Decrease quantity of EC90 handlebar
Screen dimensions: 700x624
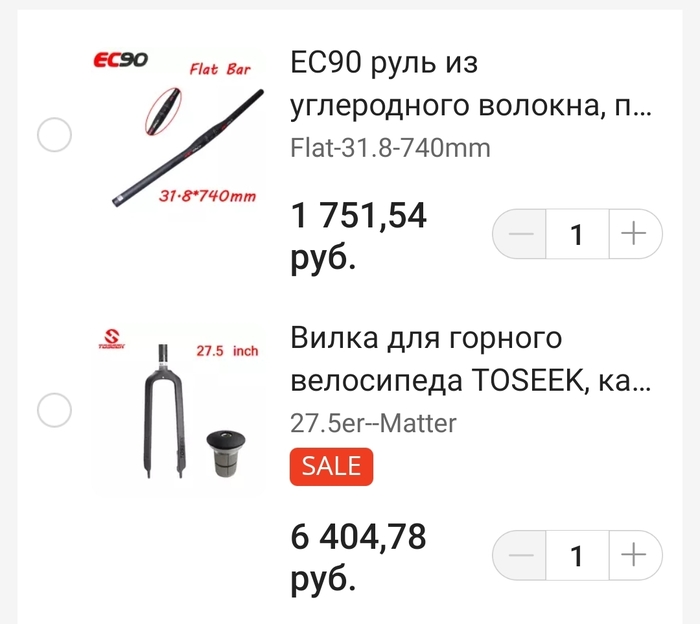point(521,235)
